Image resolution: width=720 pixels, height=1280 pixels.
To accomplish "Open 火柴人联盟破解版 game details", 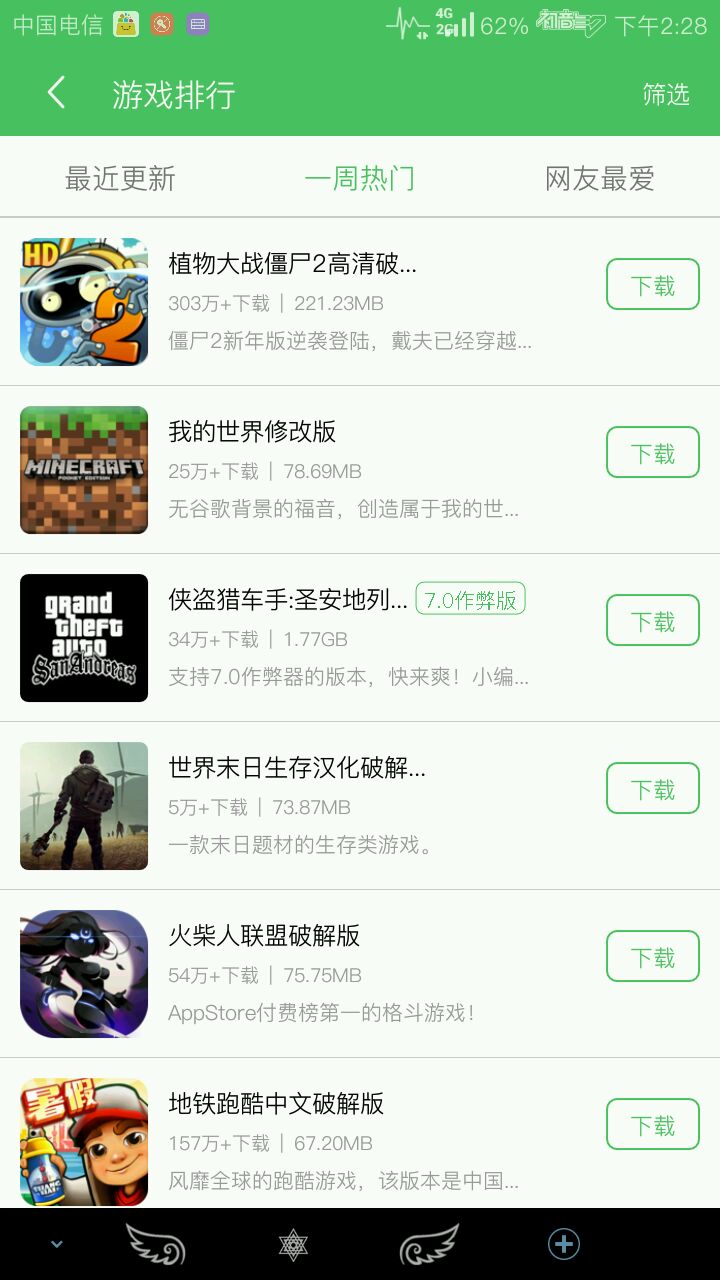I will coord(264,936).
